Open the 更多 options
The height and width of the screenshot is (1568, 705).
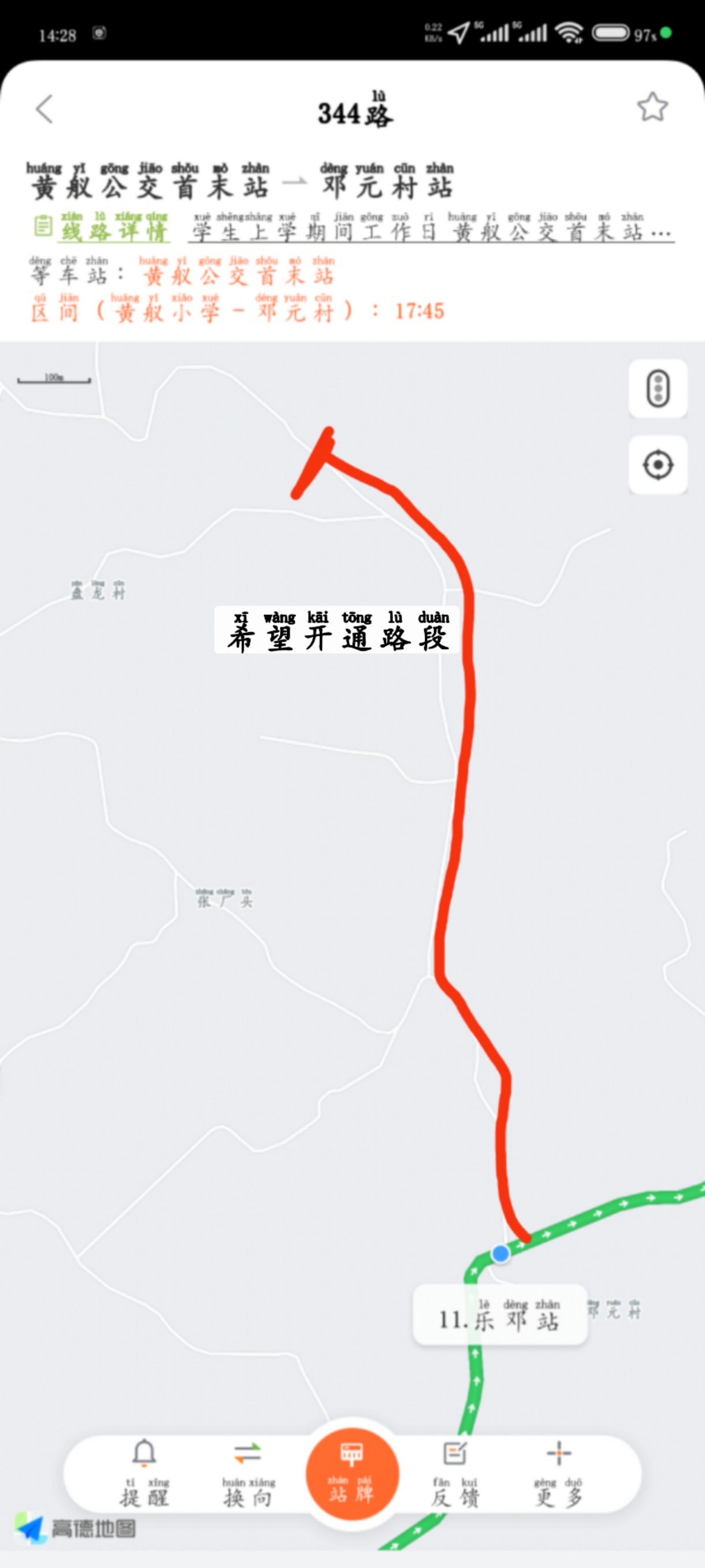tap(558, 1472)
